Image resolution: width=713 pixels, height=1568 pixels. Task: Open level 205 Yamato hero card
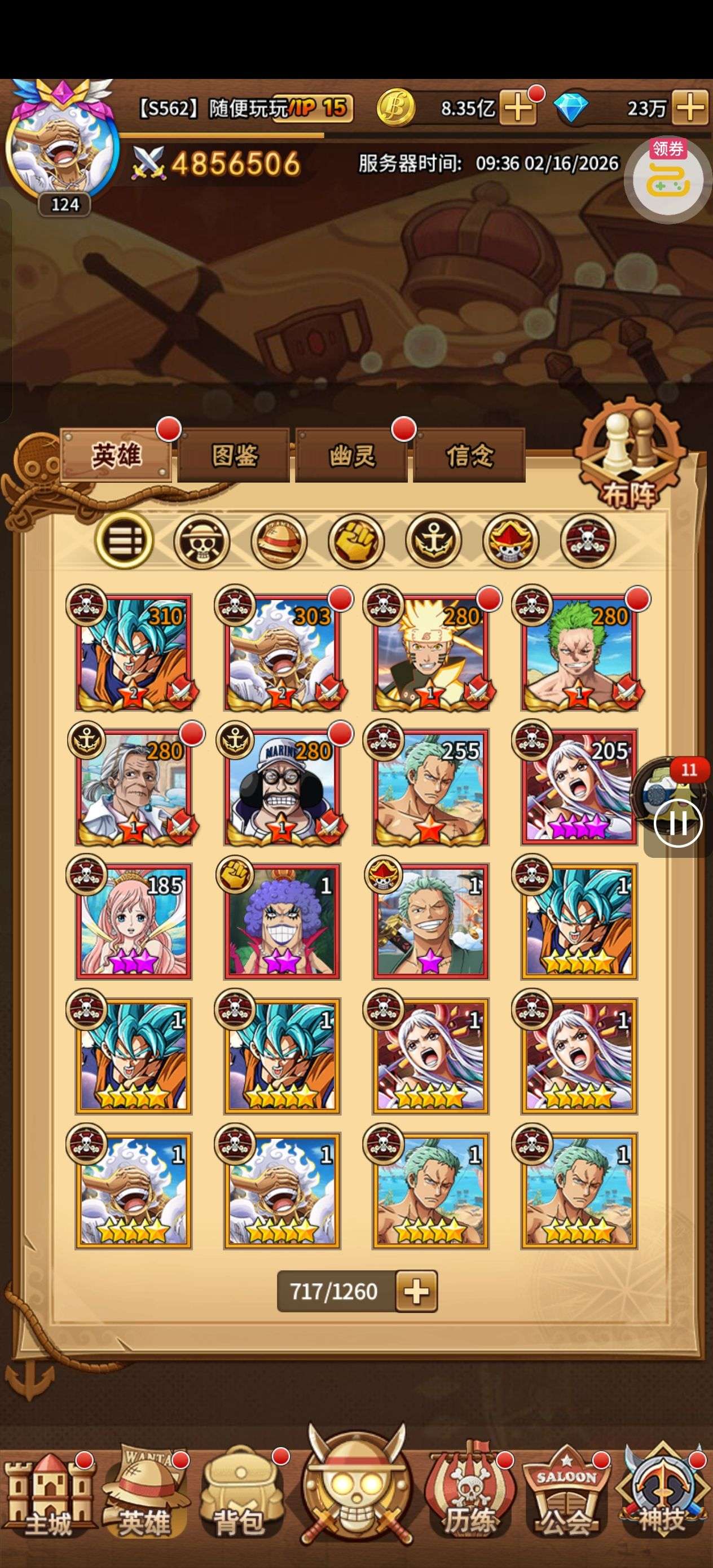[x=579, y=787]
